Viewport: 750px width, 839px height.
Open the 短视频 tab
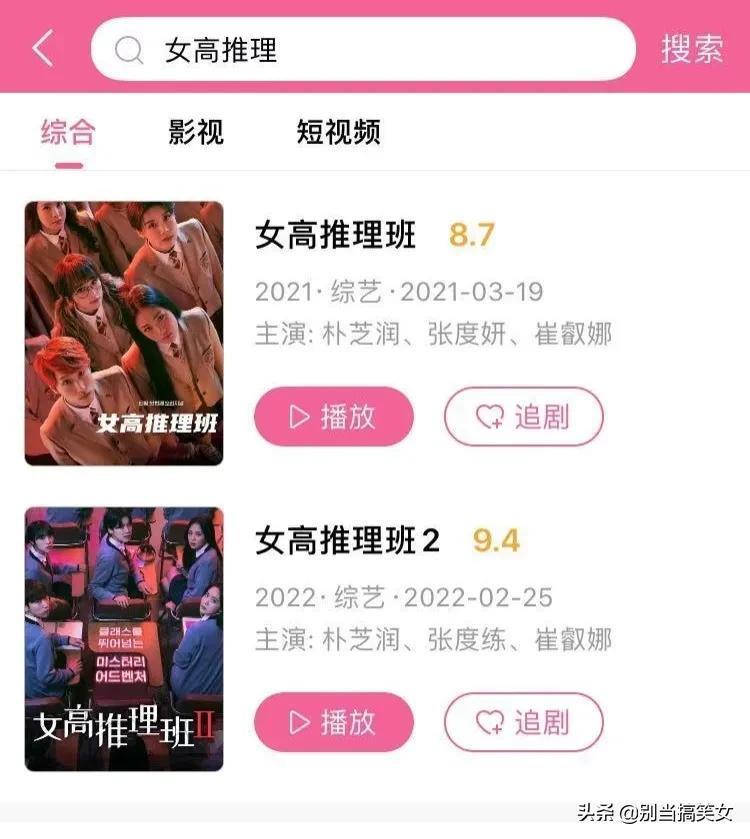[338, 132]
